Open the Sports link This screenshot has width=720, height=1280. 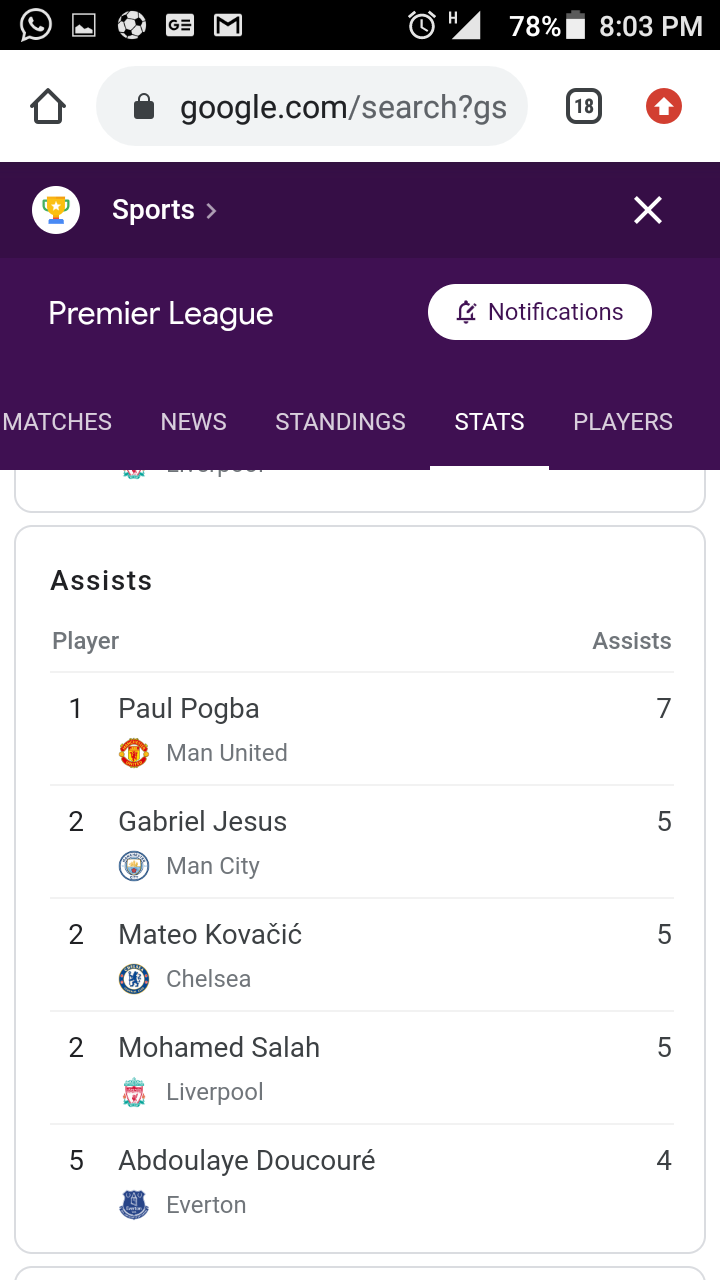[164, 210]
